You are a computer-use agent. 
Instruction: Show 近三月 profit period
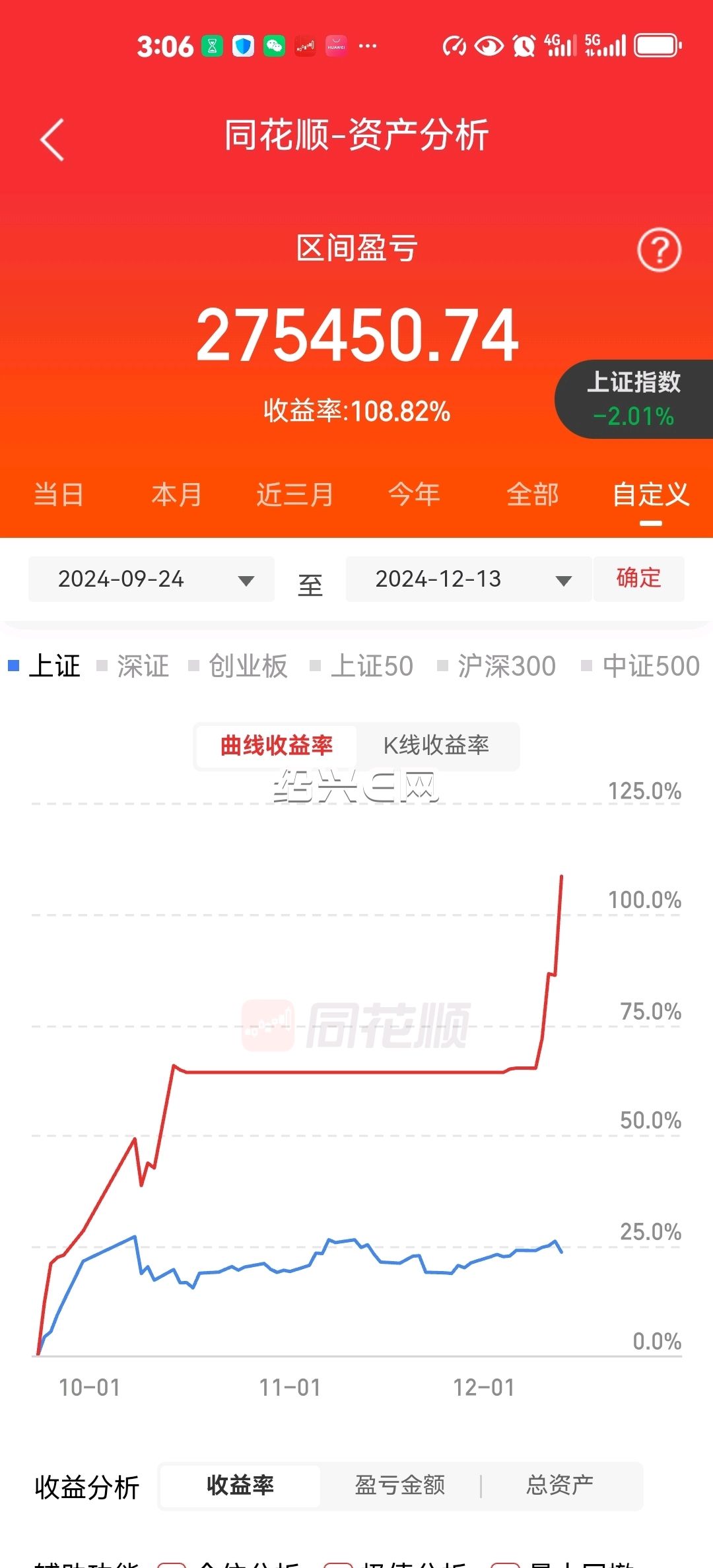[295, 494]
